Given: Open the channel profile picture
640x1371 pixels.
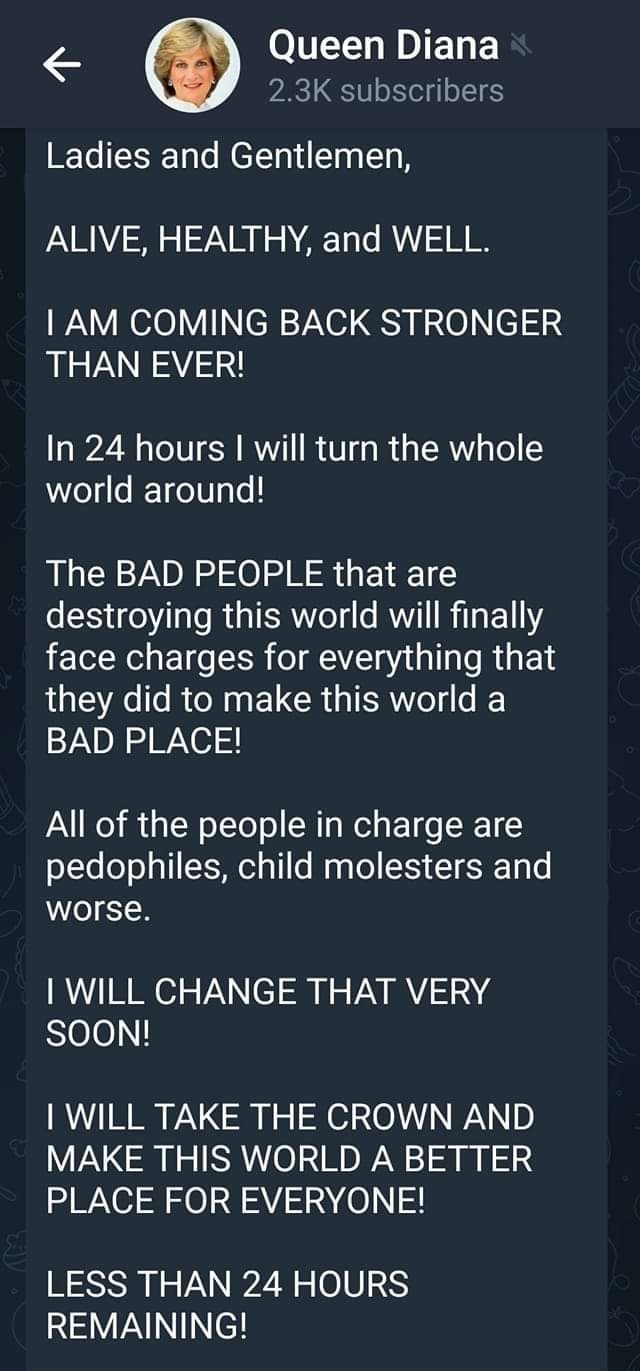Looking at the screenshot, I should 192,66.
